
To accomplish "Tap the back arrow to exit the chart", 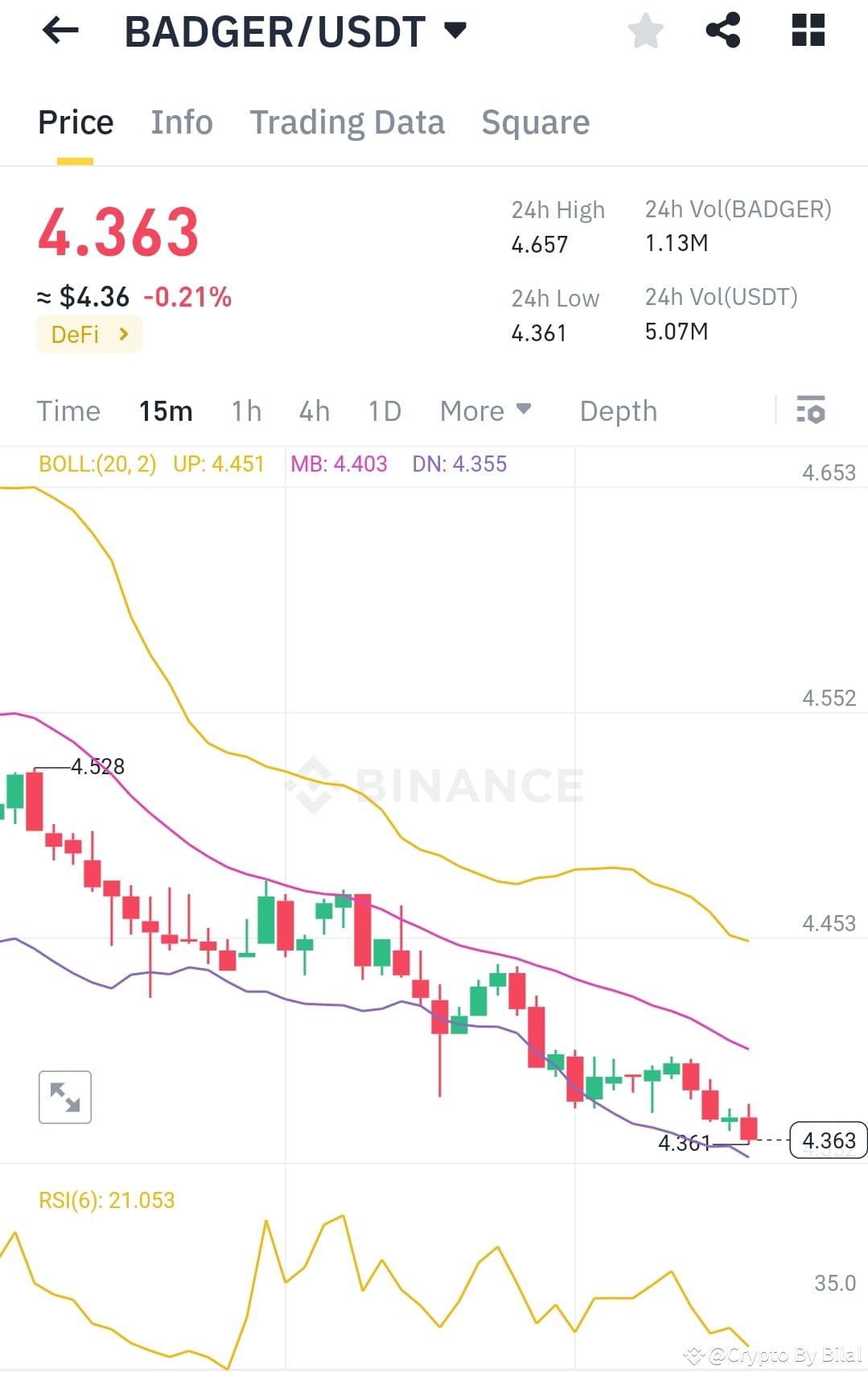I will click(x=60, y=31).
